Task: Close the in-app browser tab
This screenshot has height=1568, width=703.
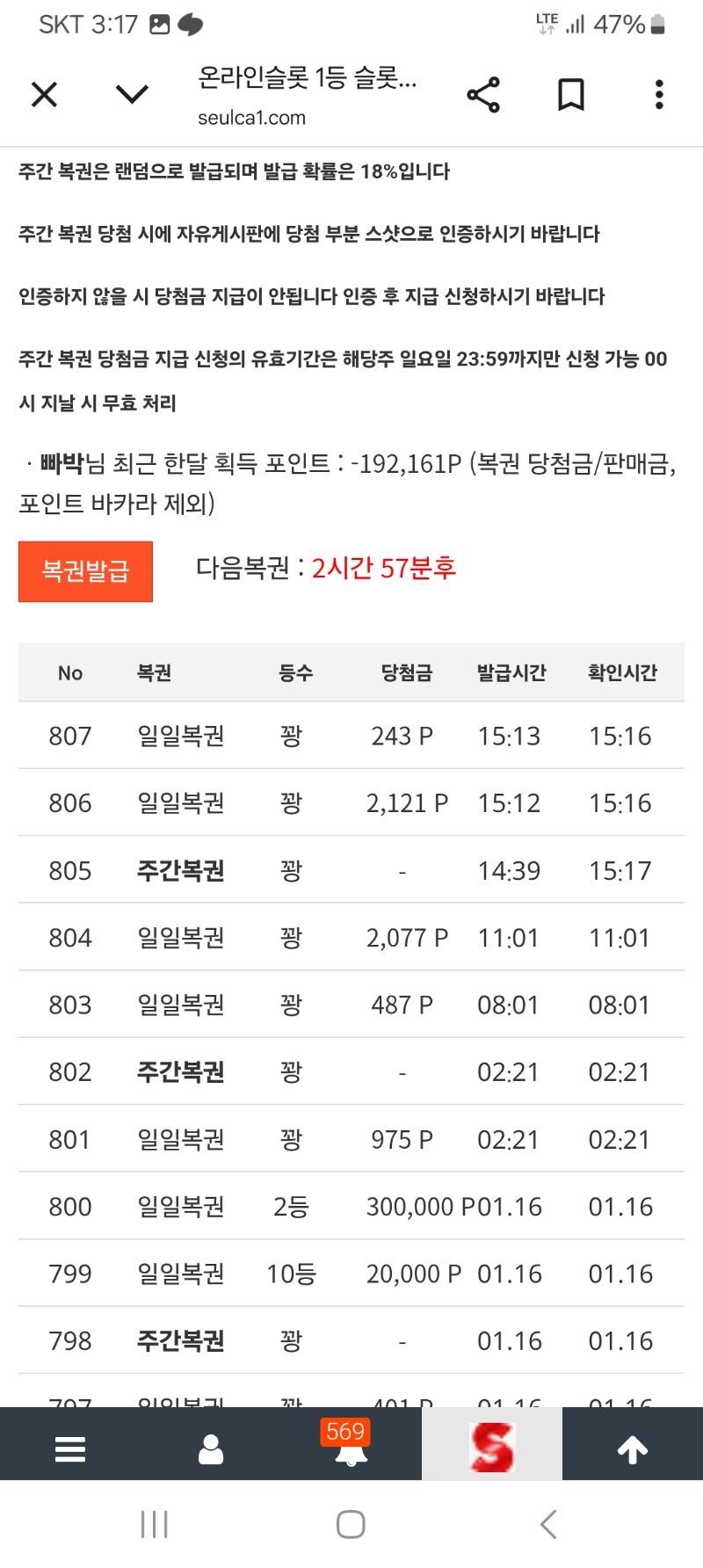Action: point(44,94)
